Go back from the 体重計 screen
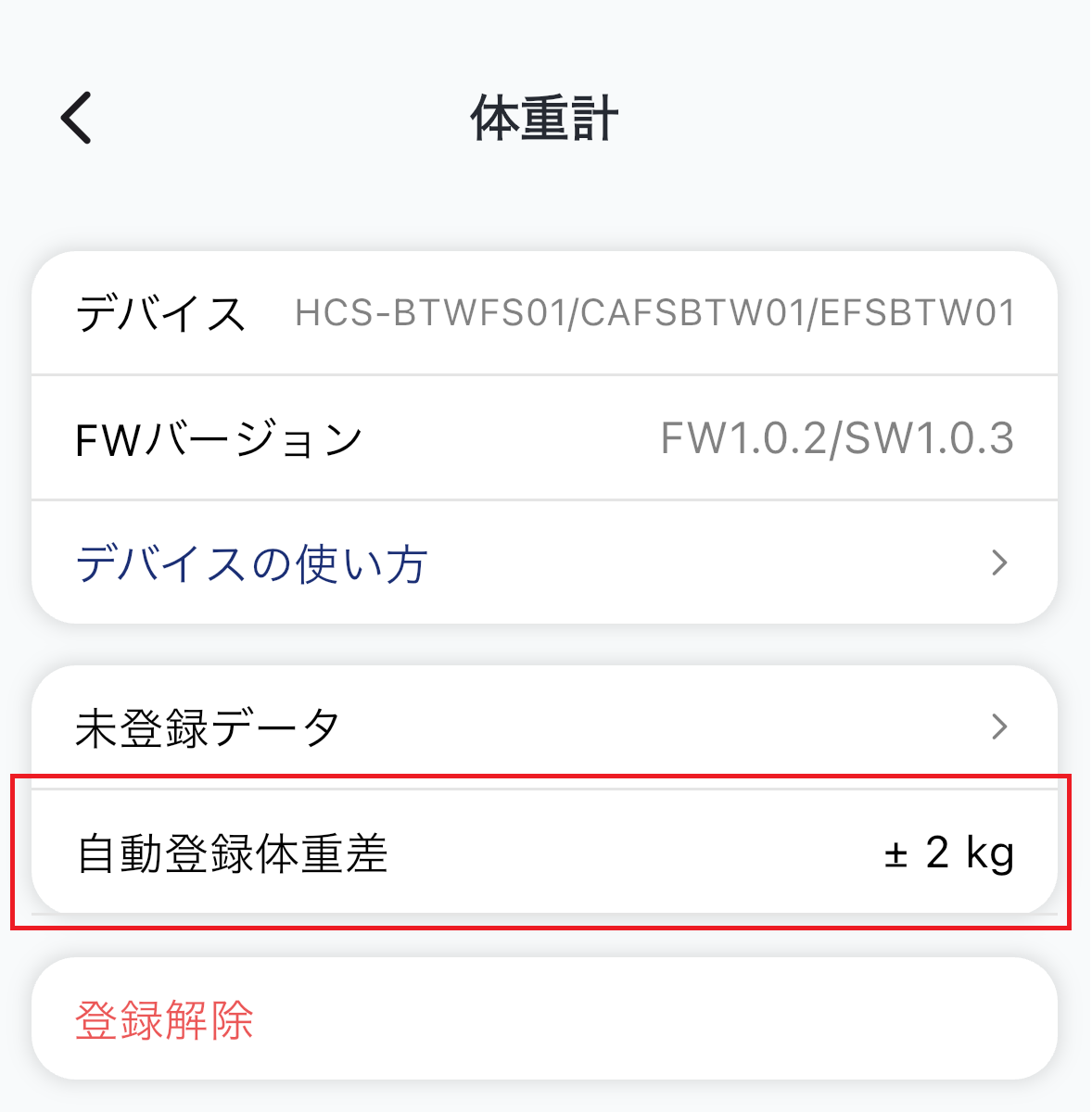 point(77,118)
